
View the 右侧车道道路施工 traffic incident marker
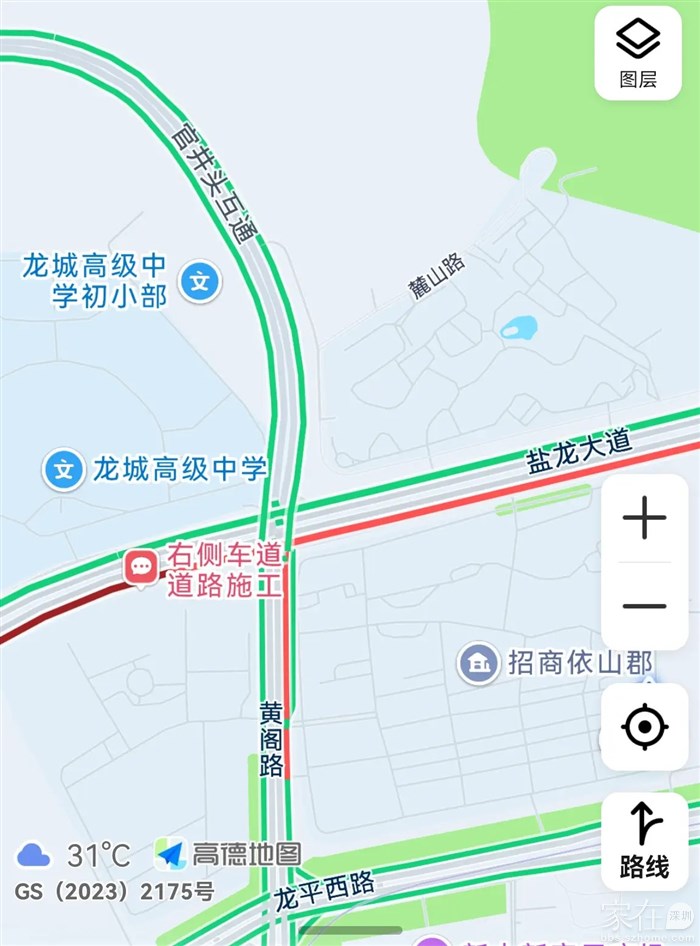[x=141, y=567]
